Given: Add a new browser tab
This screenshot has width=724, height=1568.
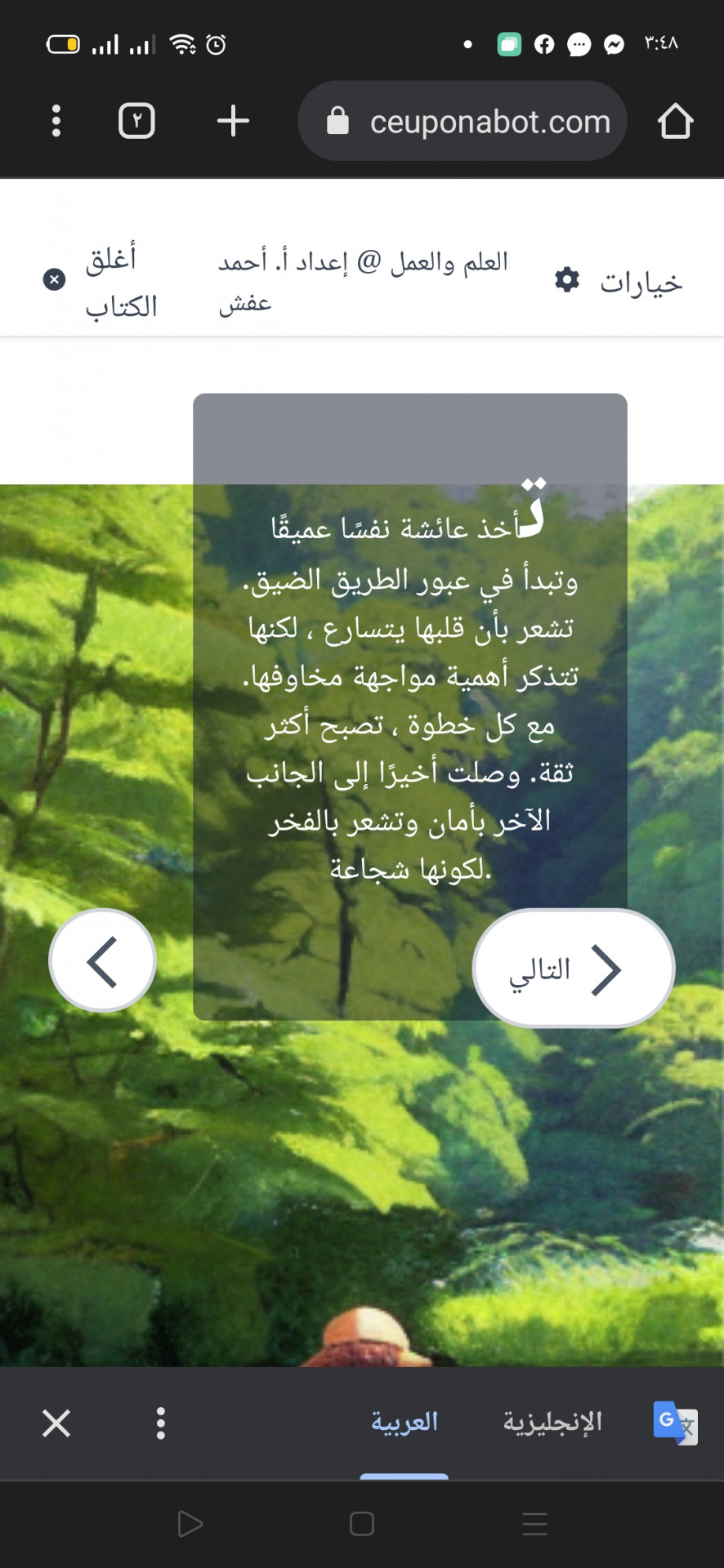Looking at the screenshot, I should 233,121.
